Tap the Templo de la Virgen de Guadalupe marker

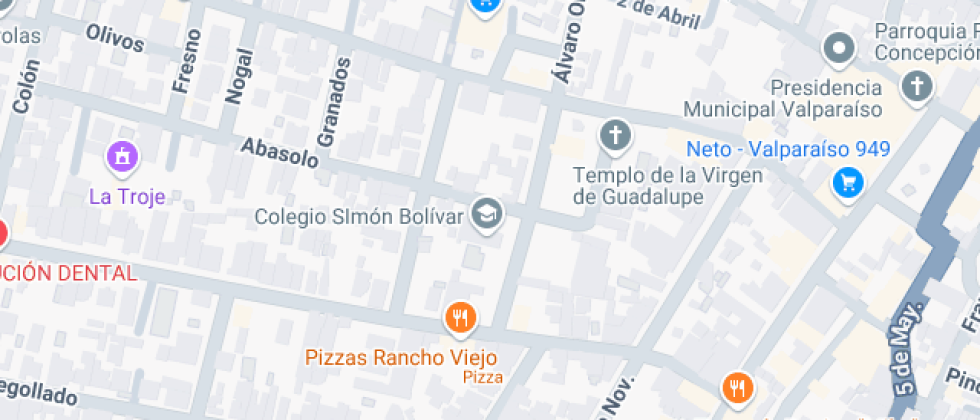point(616,135)
